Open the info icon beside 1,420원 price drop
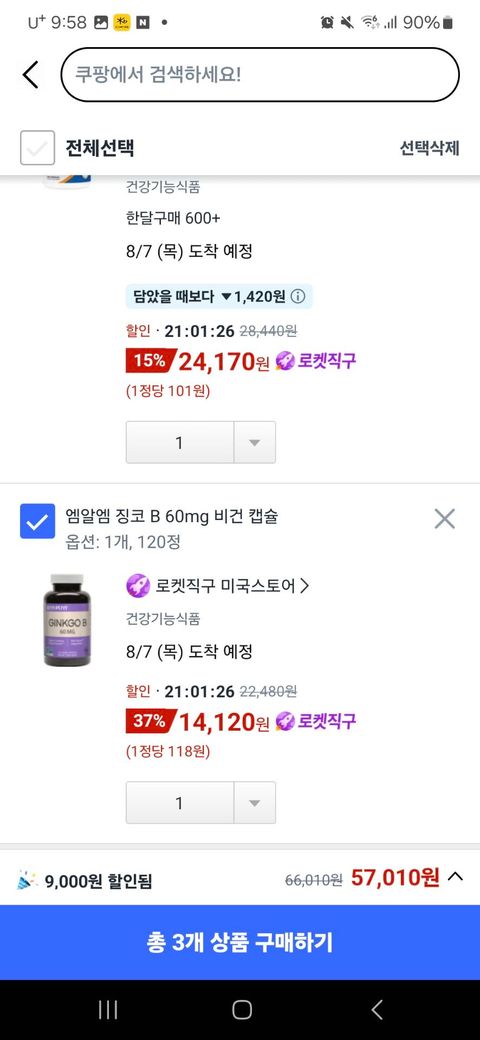The height and width of the screenshot is (1040, 480). 298,296
